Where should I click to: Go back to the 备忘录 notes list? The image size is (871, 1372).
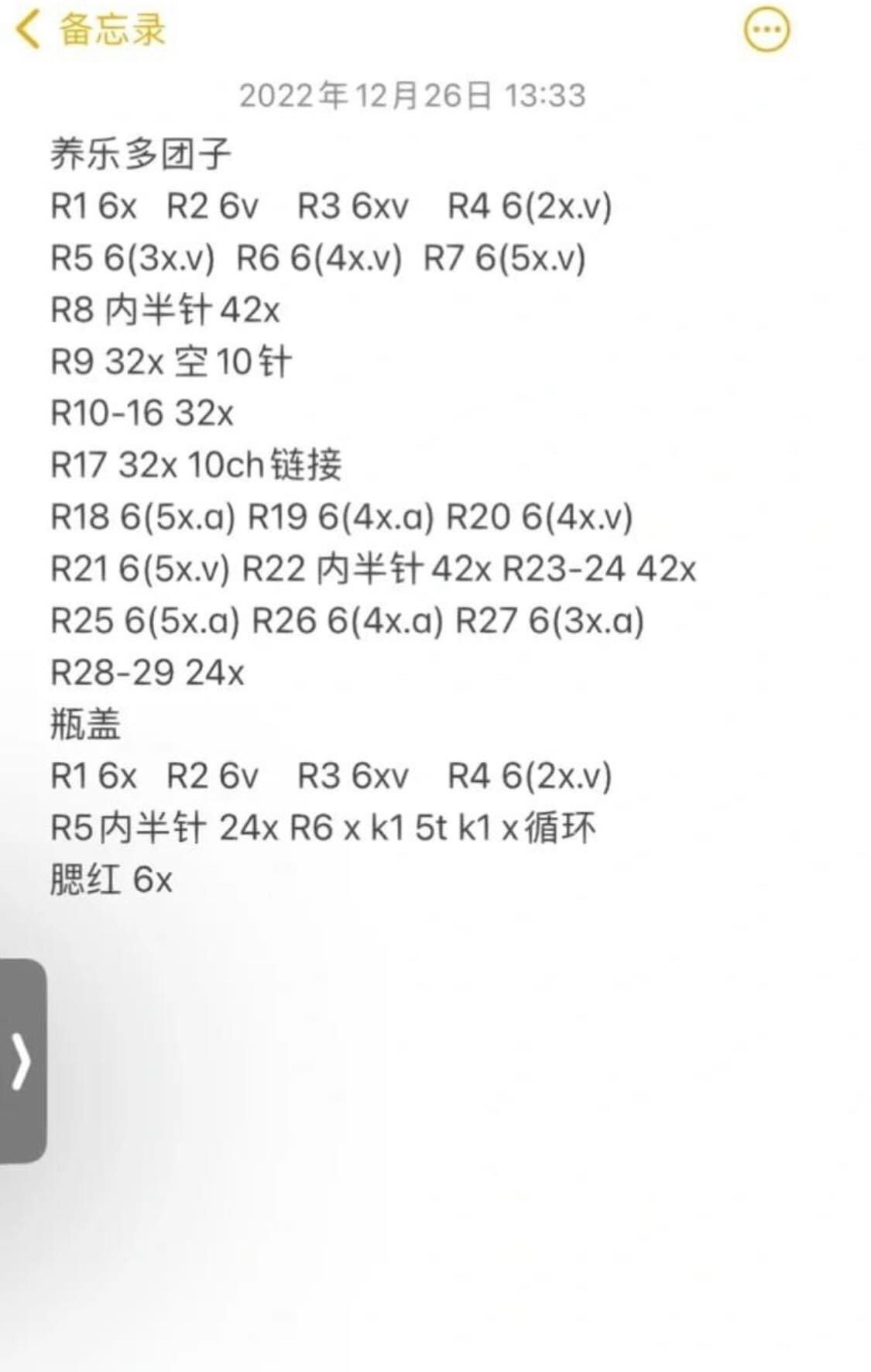coord(89,31)
